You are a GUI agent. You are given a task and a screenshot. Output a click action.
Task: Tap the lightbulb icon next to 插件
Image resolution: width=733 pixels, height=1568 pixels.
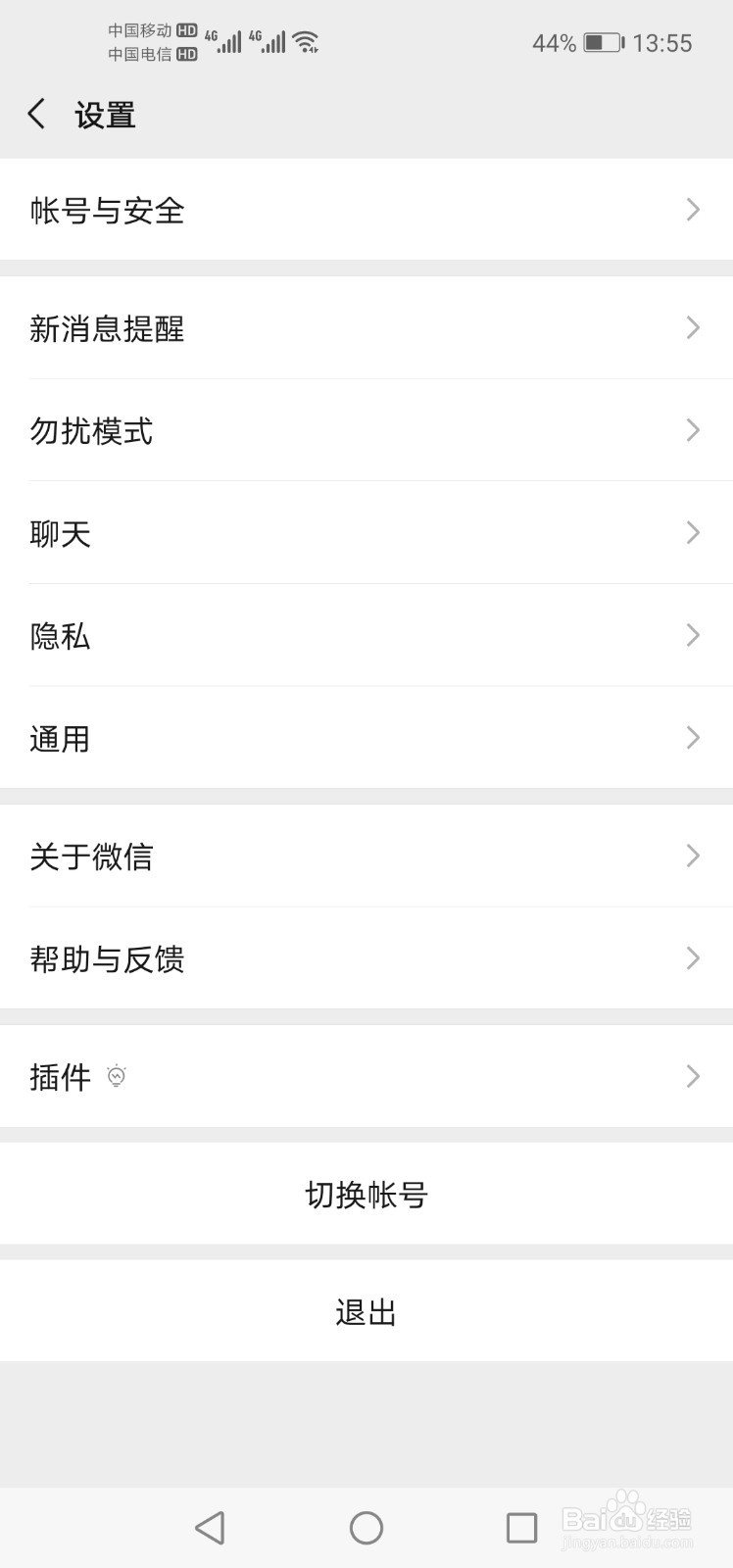(117, 1076)
